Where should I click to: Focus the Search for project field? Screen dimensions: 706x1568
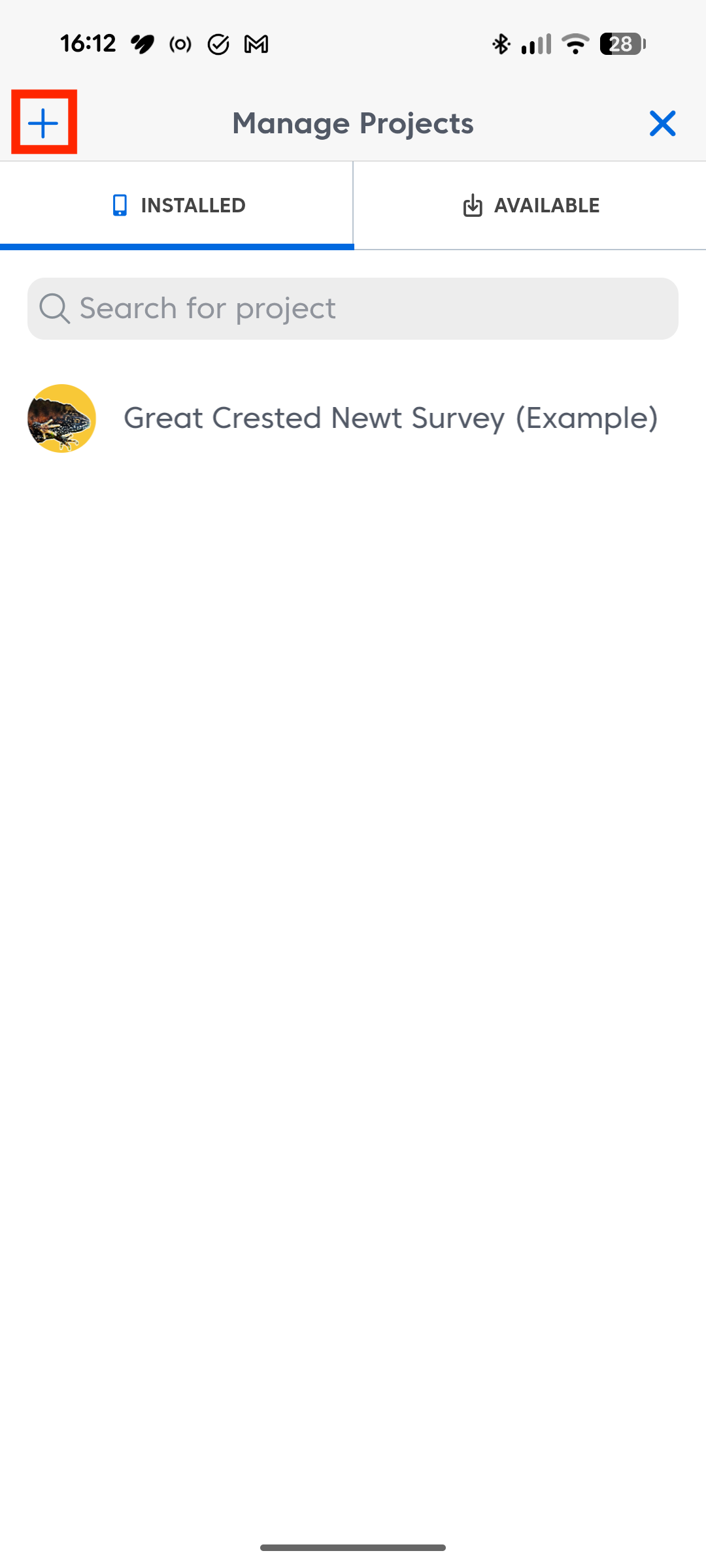click(353, 308)
